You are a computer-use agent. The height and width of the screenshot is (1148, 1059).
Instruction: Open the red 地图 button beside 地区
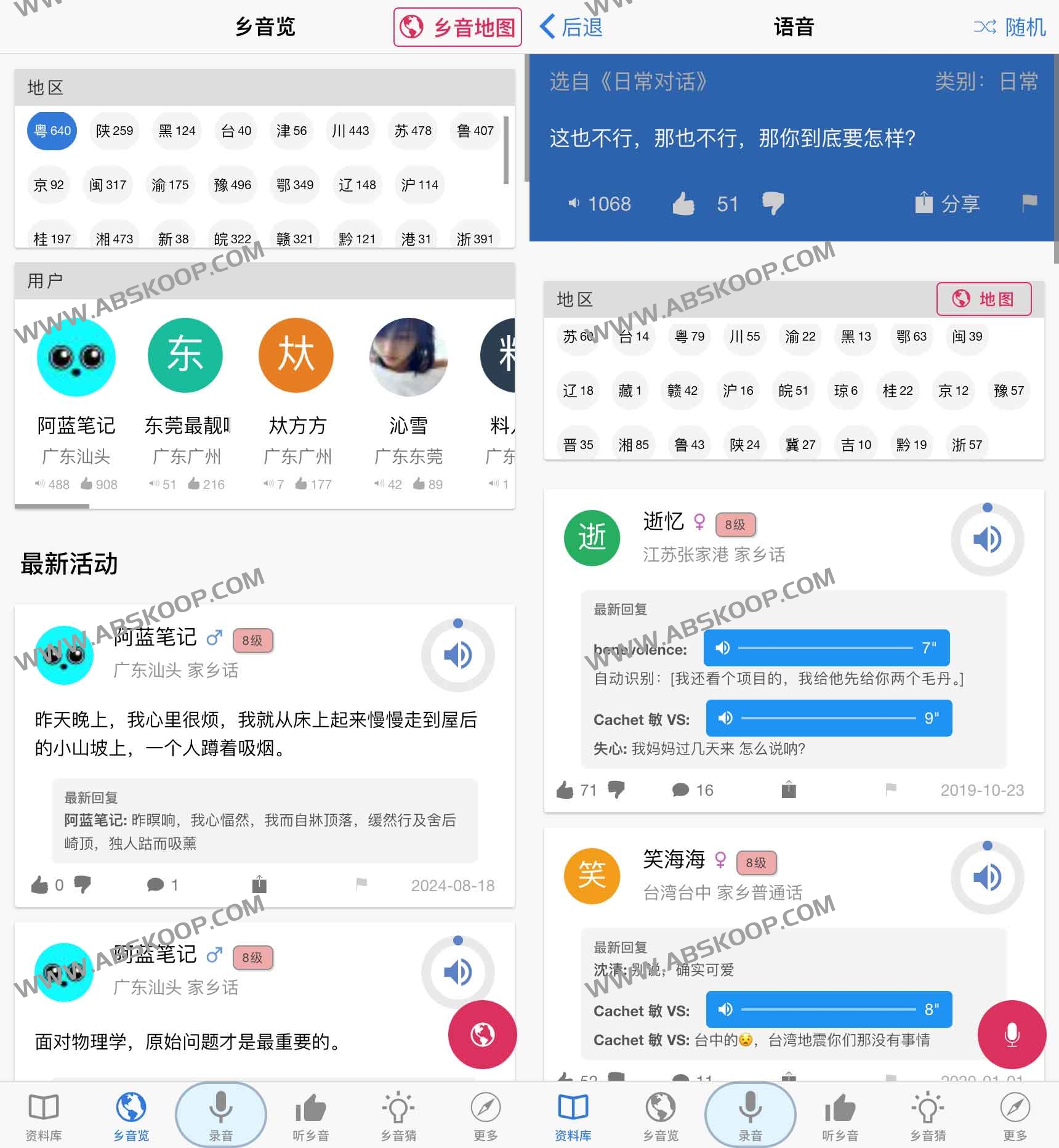point(983,299)
